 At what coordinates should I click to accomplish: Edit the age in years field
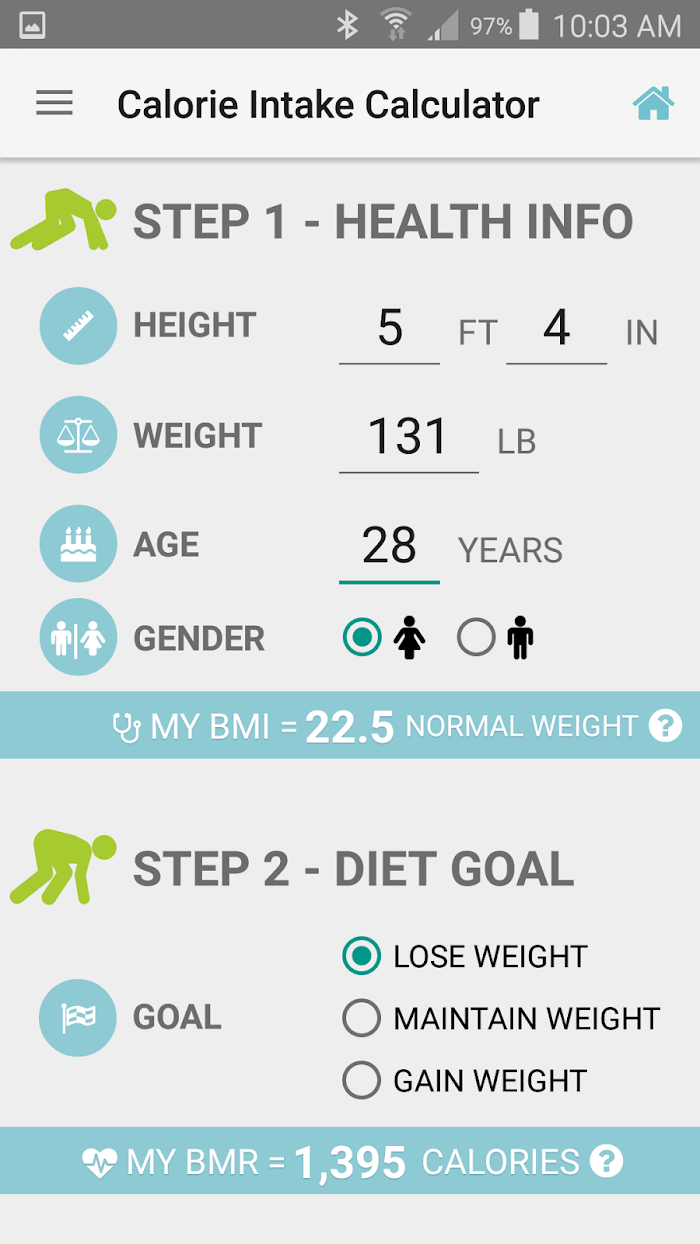click(x=389, y=548)
